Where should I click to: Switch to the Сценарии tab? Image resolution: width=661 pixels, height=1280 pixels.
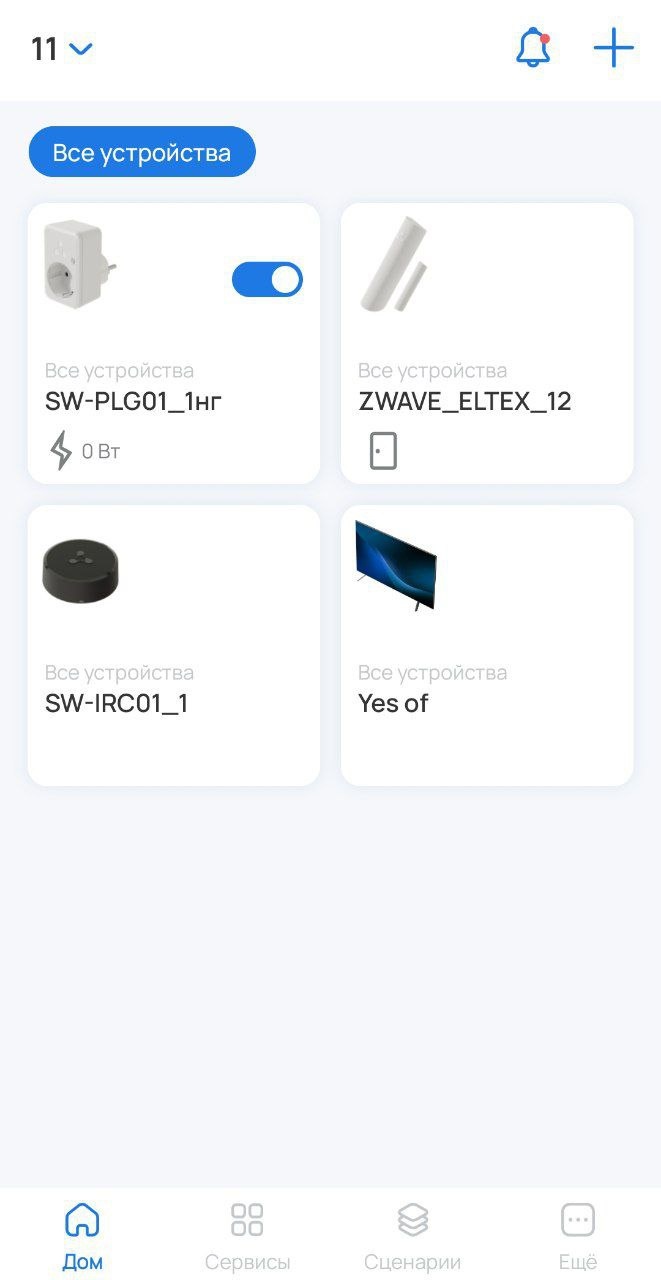click(412, 1236)
